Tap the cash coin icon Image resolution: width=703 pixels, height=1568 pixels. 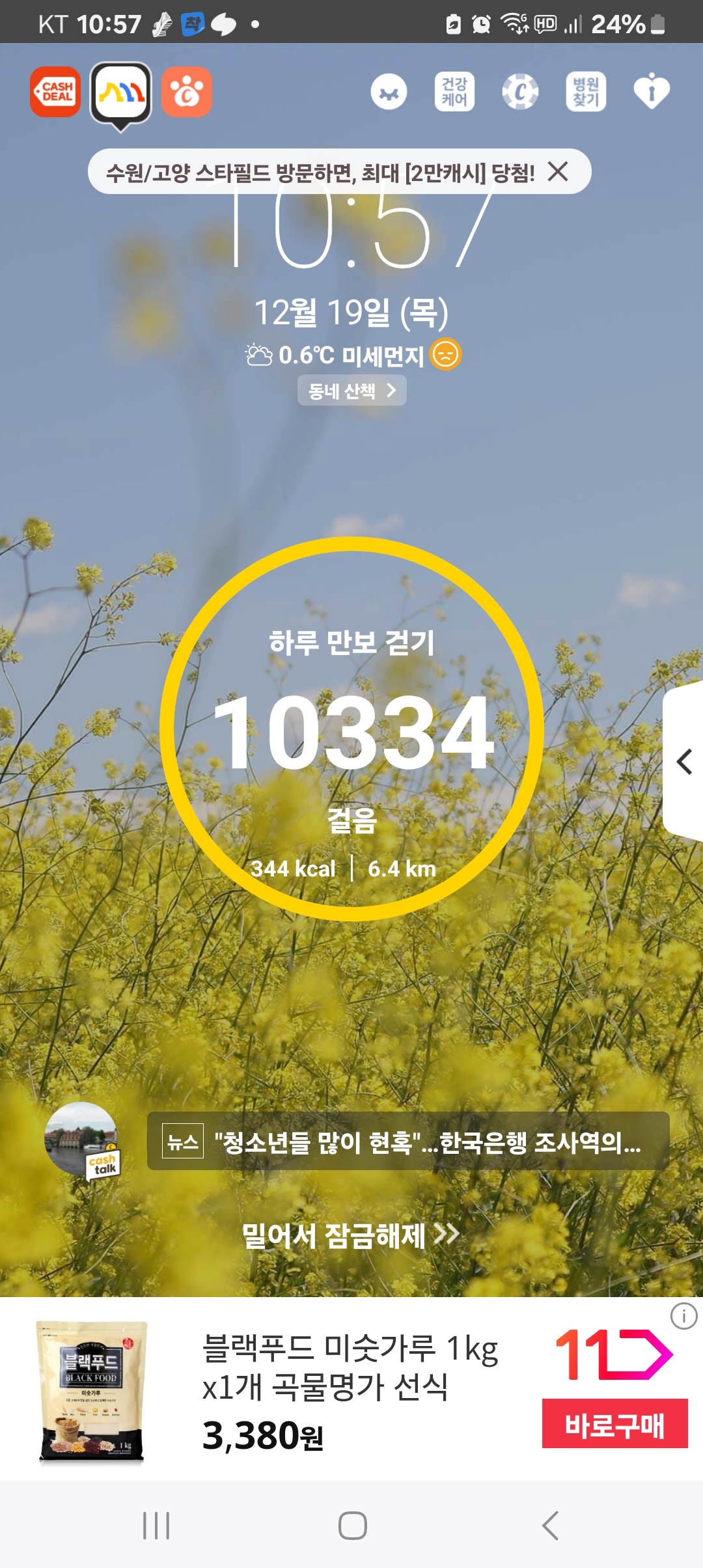point(520,92)
